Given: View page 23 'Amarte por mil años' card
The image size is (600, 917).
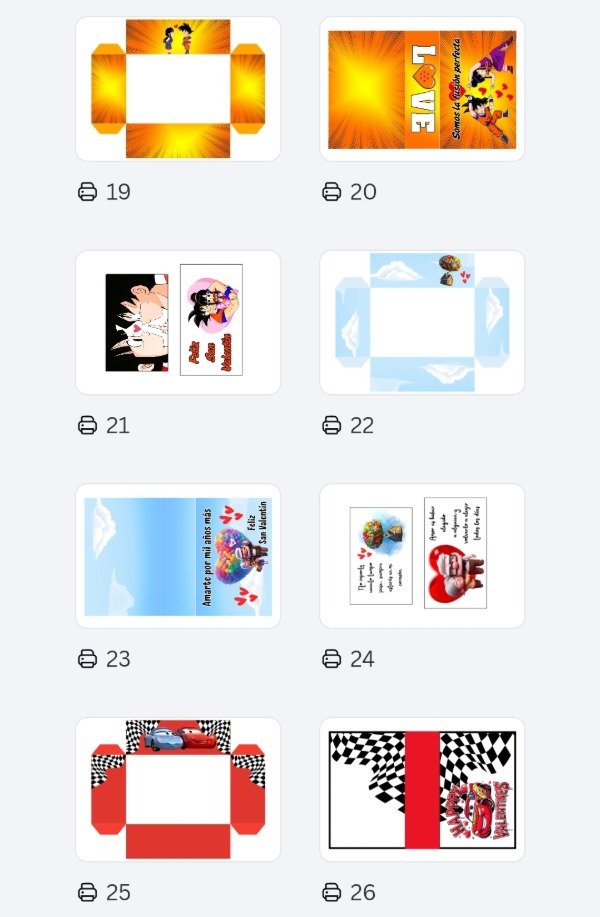Looking at the screenshot, I should point(178,556).
